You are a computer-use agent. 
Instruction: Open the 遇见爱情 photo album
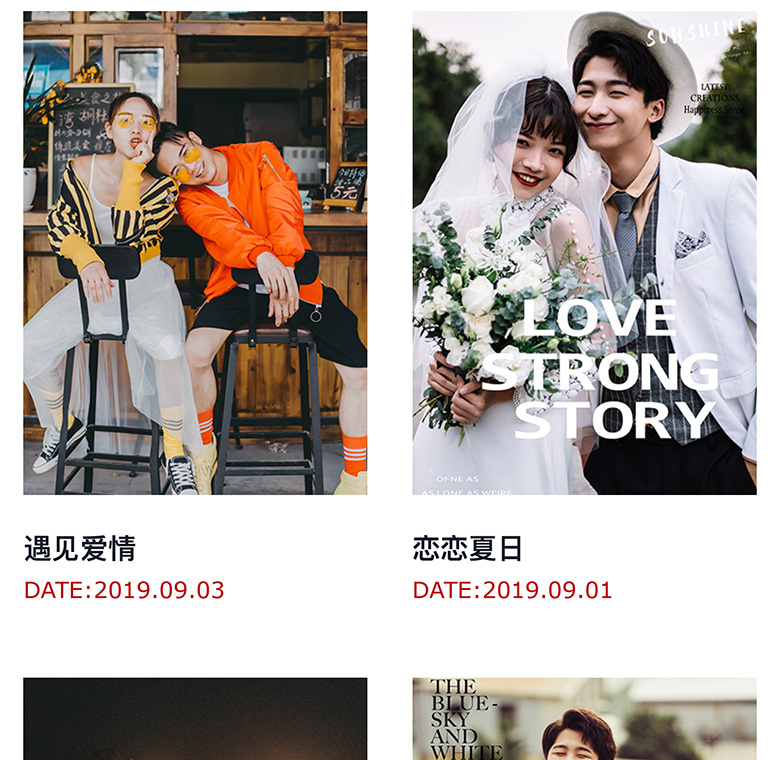click(195, 253)
